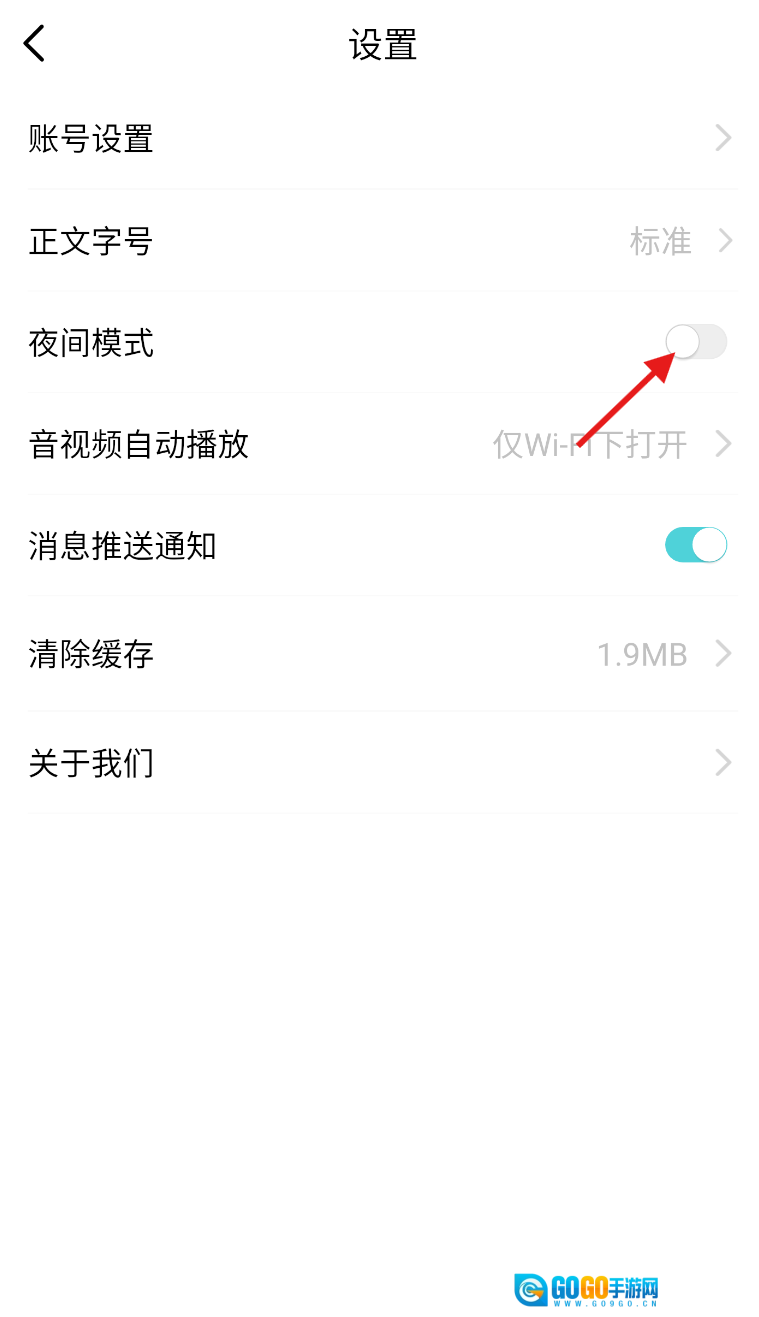Open 账号设置 account settings
This screenshot has height=1317, width=759.
[x=380, y=139]
